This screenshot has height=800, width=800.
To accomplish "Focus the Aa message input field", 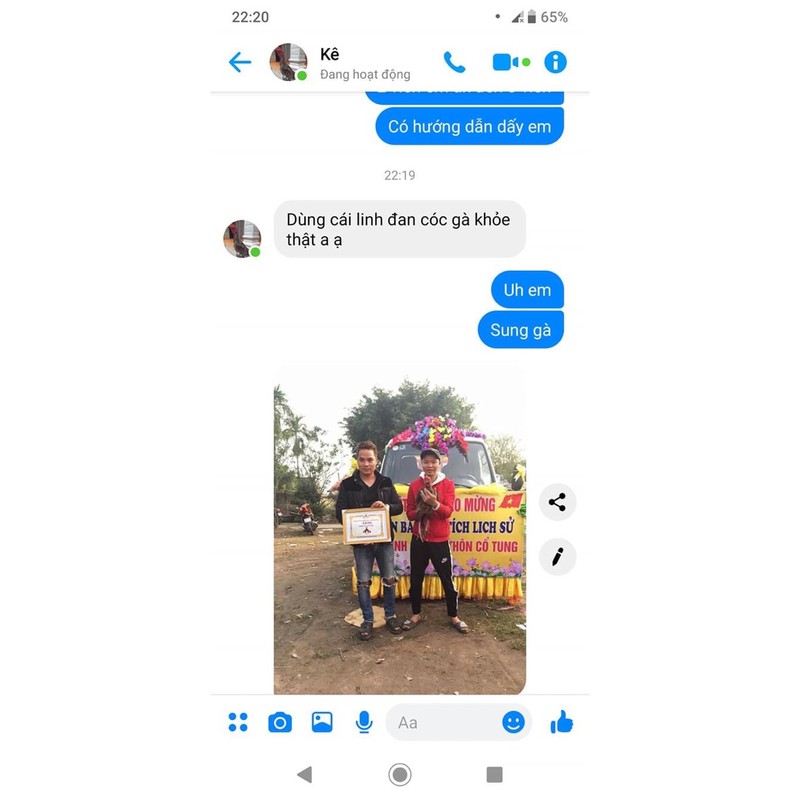I will [x=440, y=722].
